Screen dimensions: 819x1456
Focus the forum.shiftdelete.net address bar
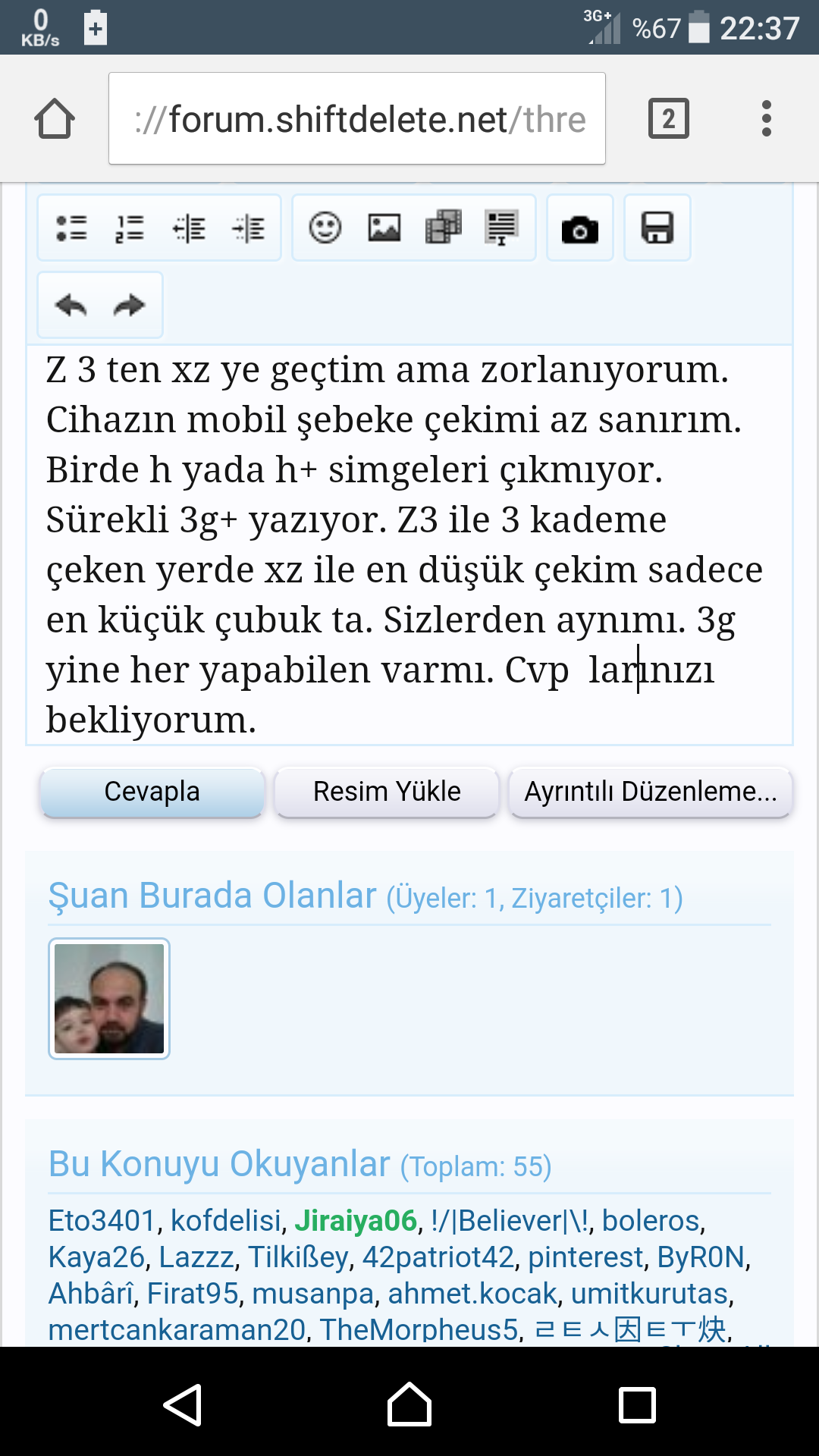(357, 118)
